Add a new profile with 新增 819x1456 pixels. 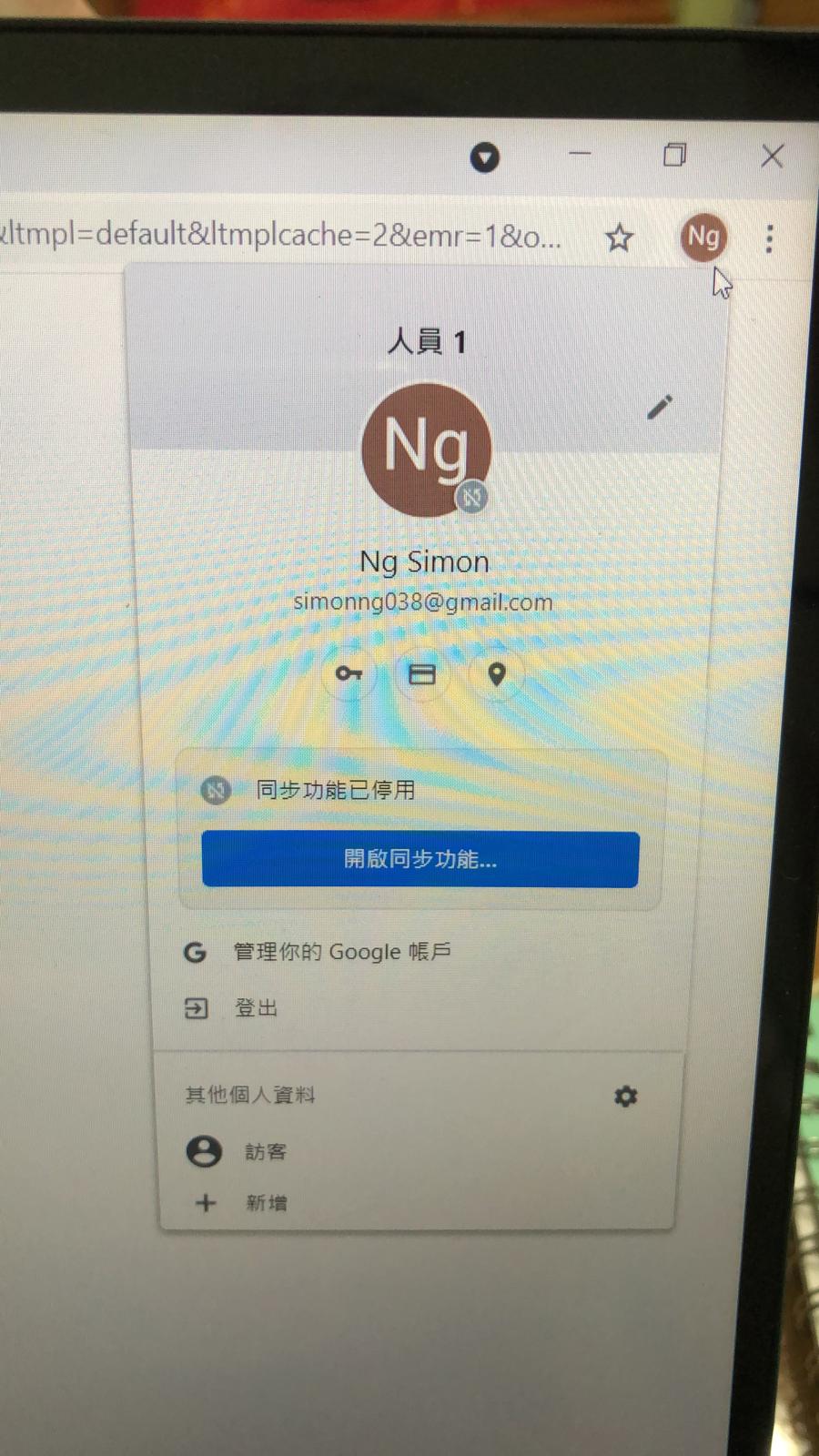click(265, 1203)
